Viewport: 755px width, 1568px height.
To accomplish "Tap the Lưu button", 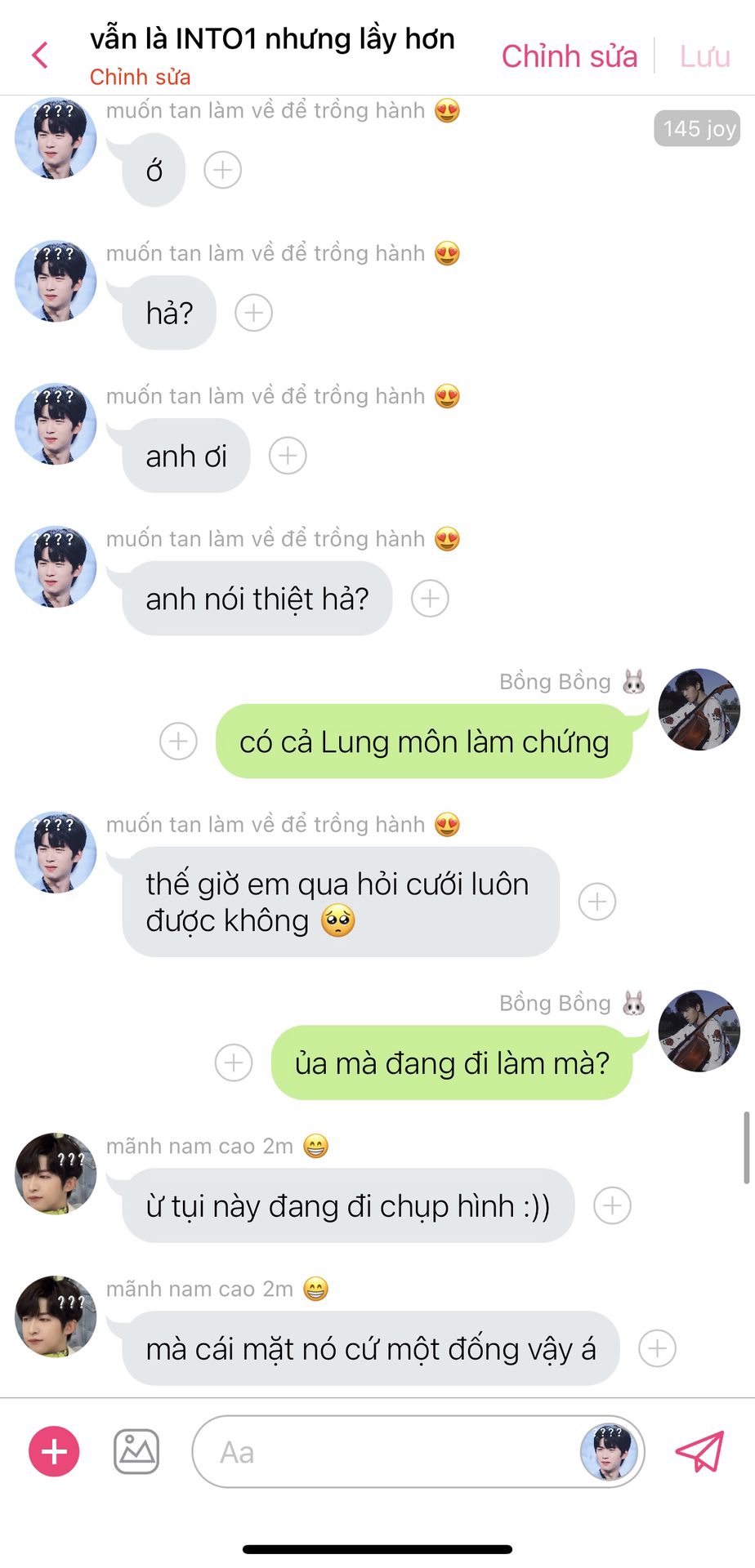I will point(704,56).
